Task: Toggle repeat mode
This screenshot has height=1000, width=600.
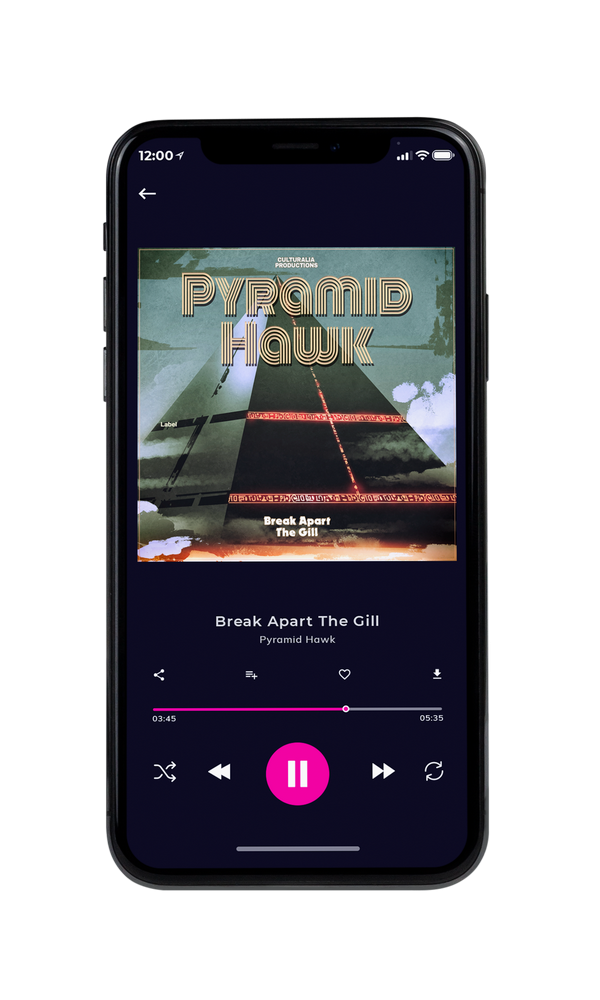Action: click(x=434, y=771)
